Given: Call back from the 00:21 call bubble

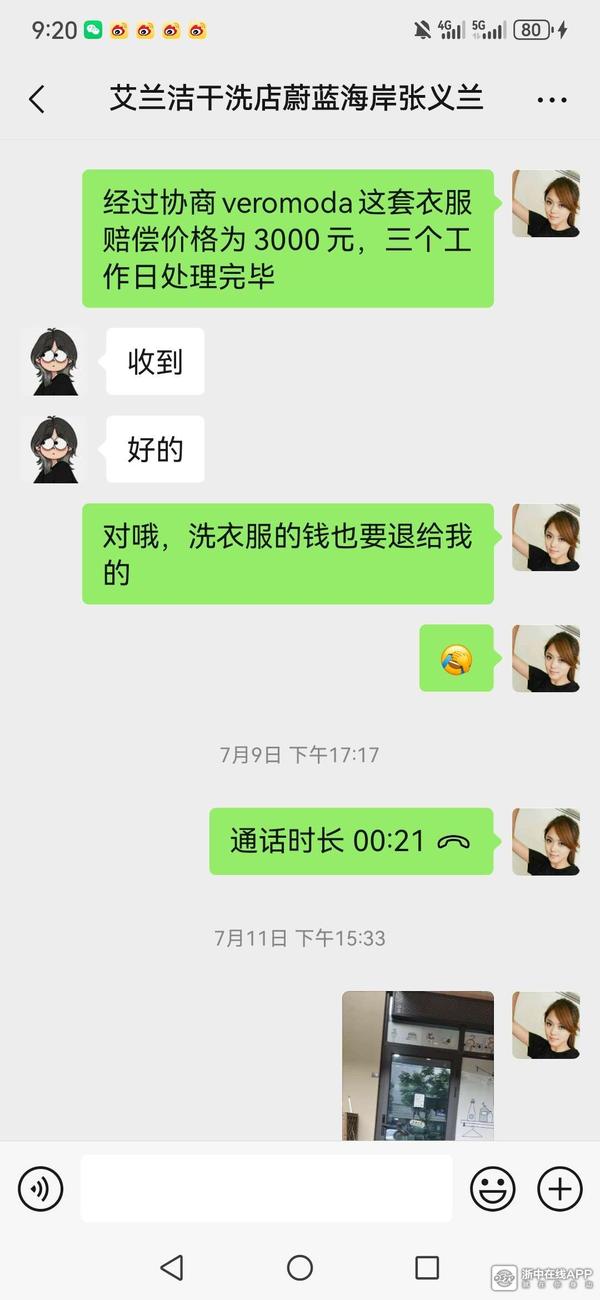Looking at the screenshot, I should [x=351, y=841].
